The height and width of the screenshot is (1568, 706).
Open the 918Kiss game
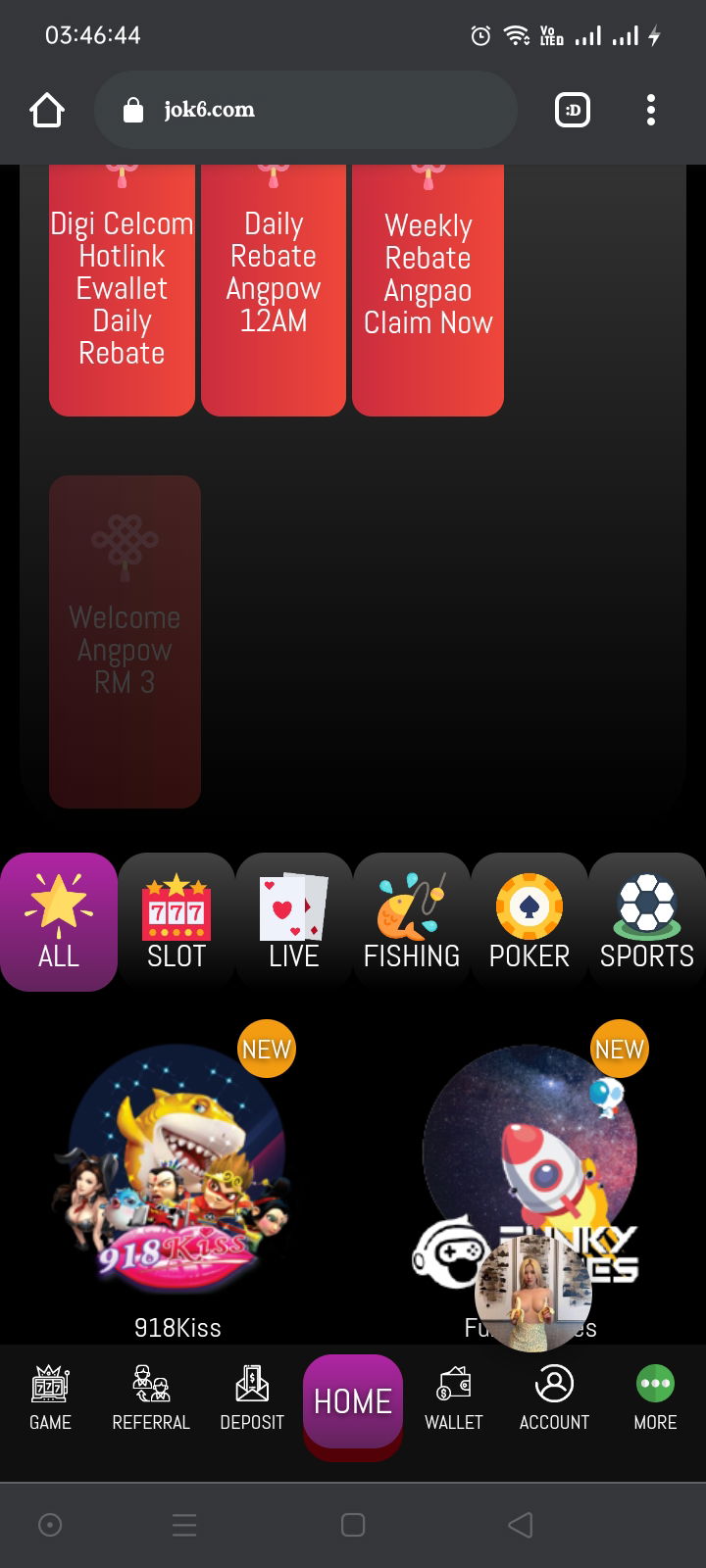176,1176
